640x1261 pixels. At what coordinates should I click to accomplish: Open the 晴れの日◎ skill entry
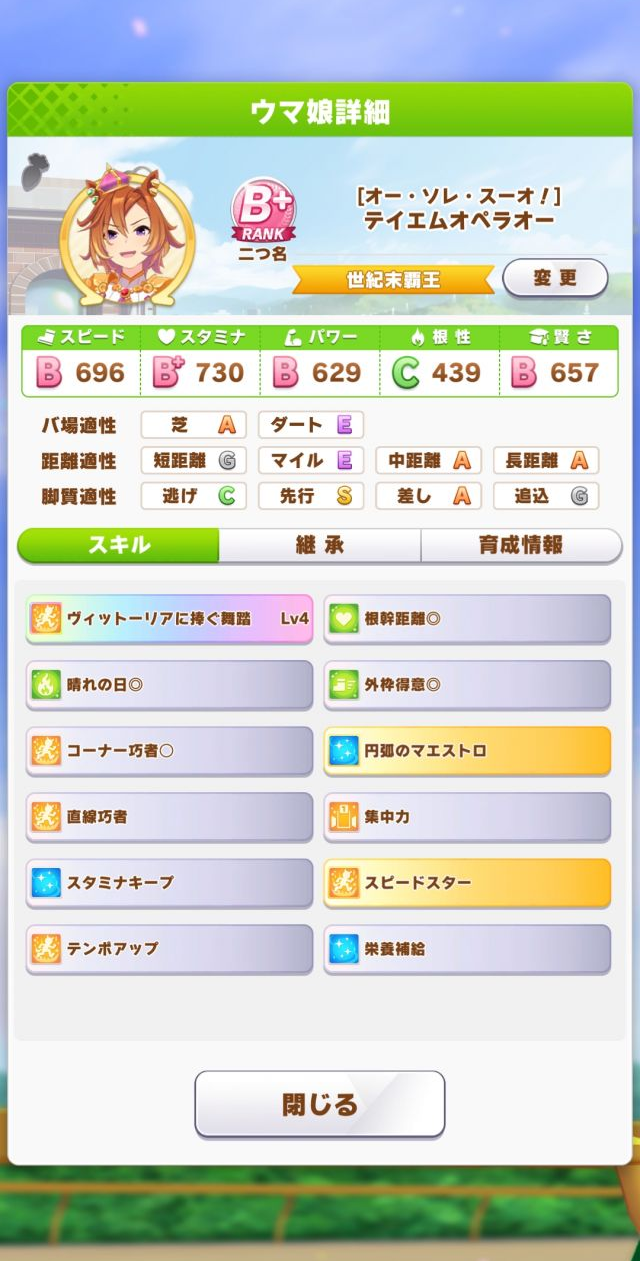point(169,685)
